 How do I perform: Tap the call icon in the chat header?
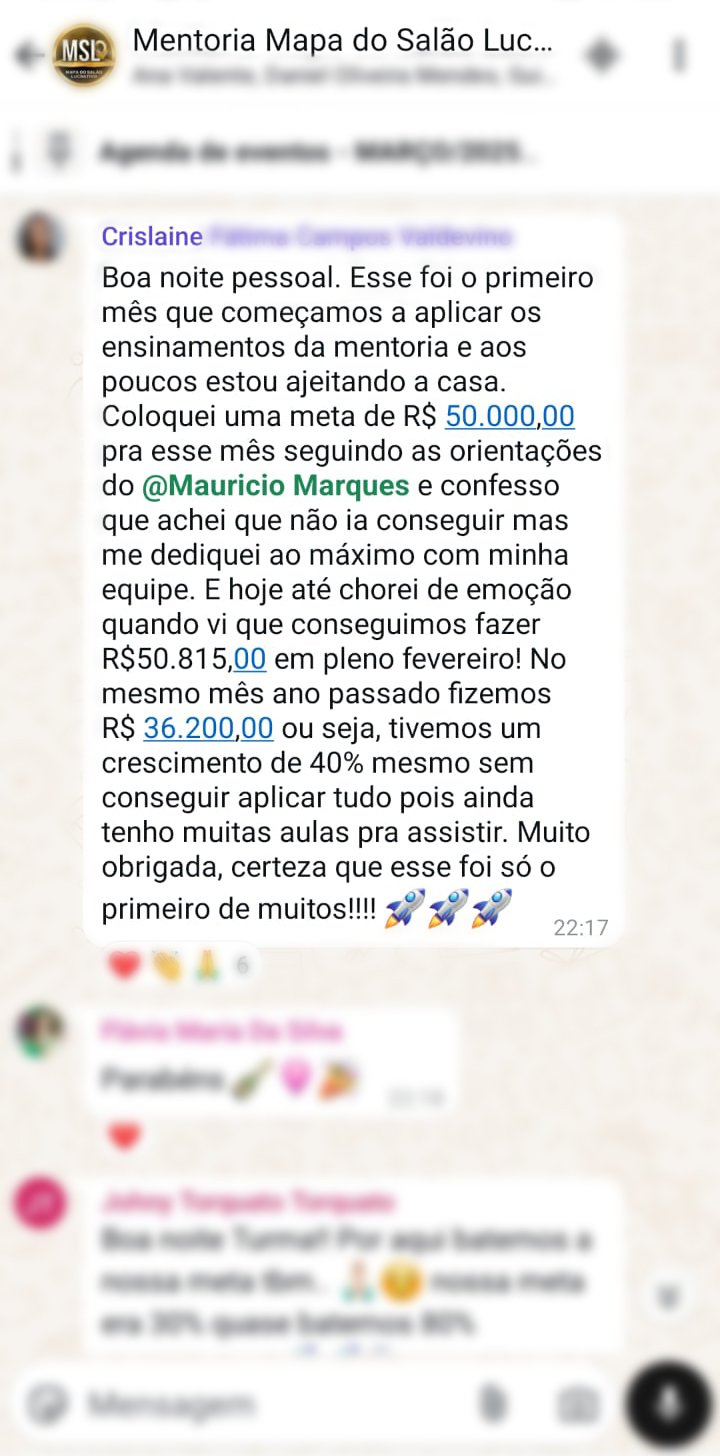601,57
